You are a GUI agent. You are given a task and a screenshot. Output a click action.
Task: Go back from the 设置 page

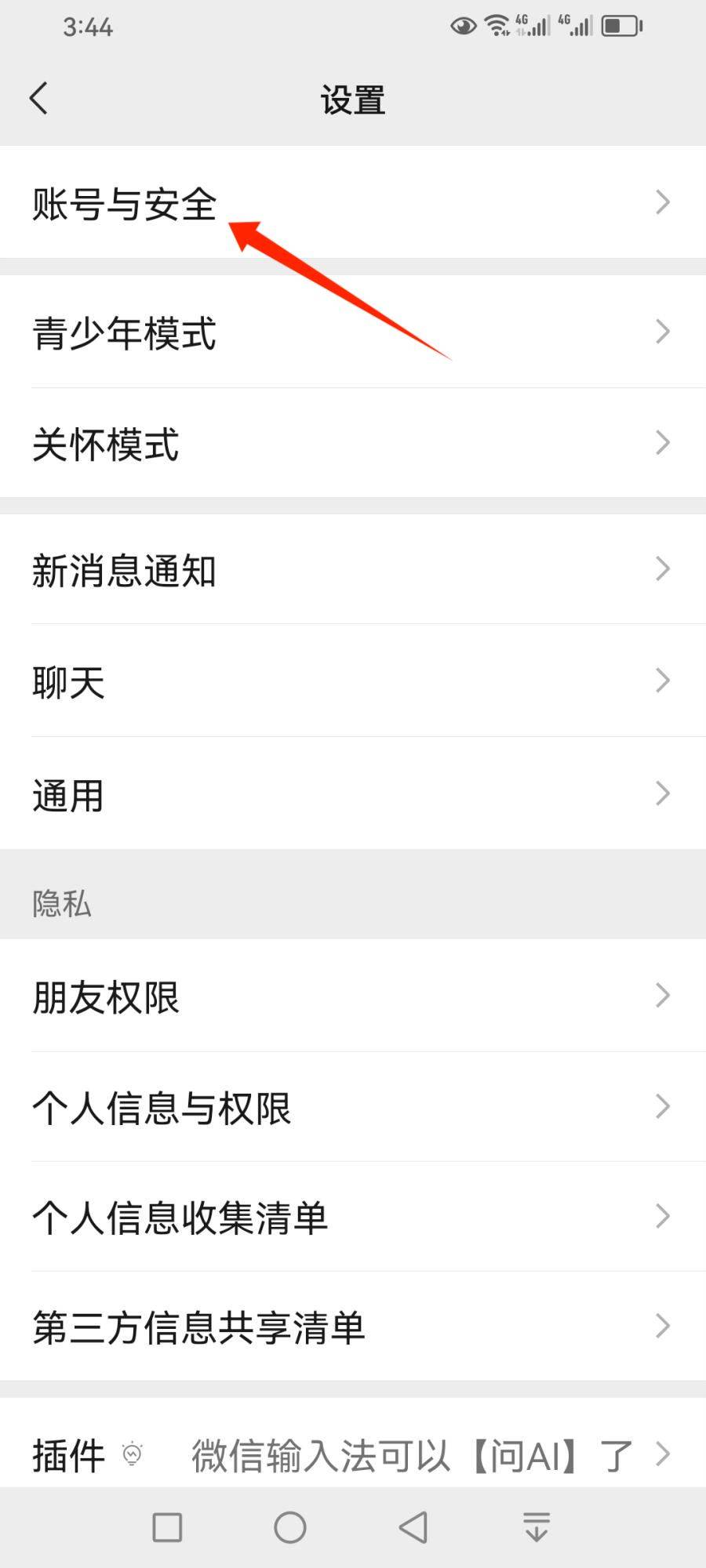pos(39,99)
